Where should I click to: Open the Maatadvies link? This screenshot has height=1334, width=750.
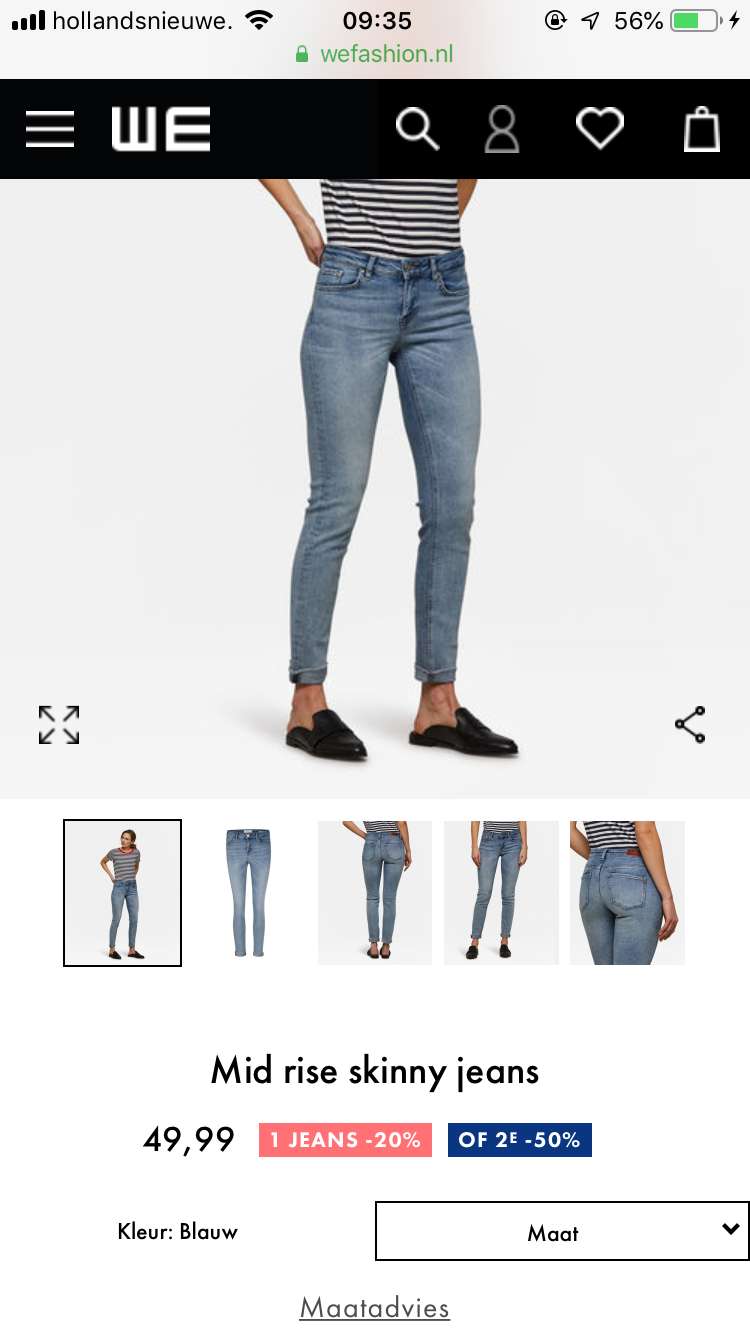(x=375, y=1307)
